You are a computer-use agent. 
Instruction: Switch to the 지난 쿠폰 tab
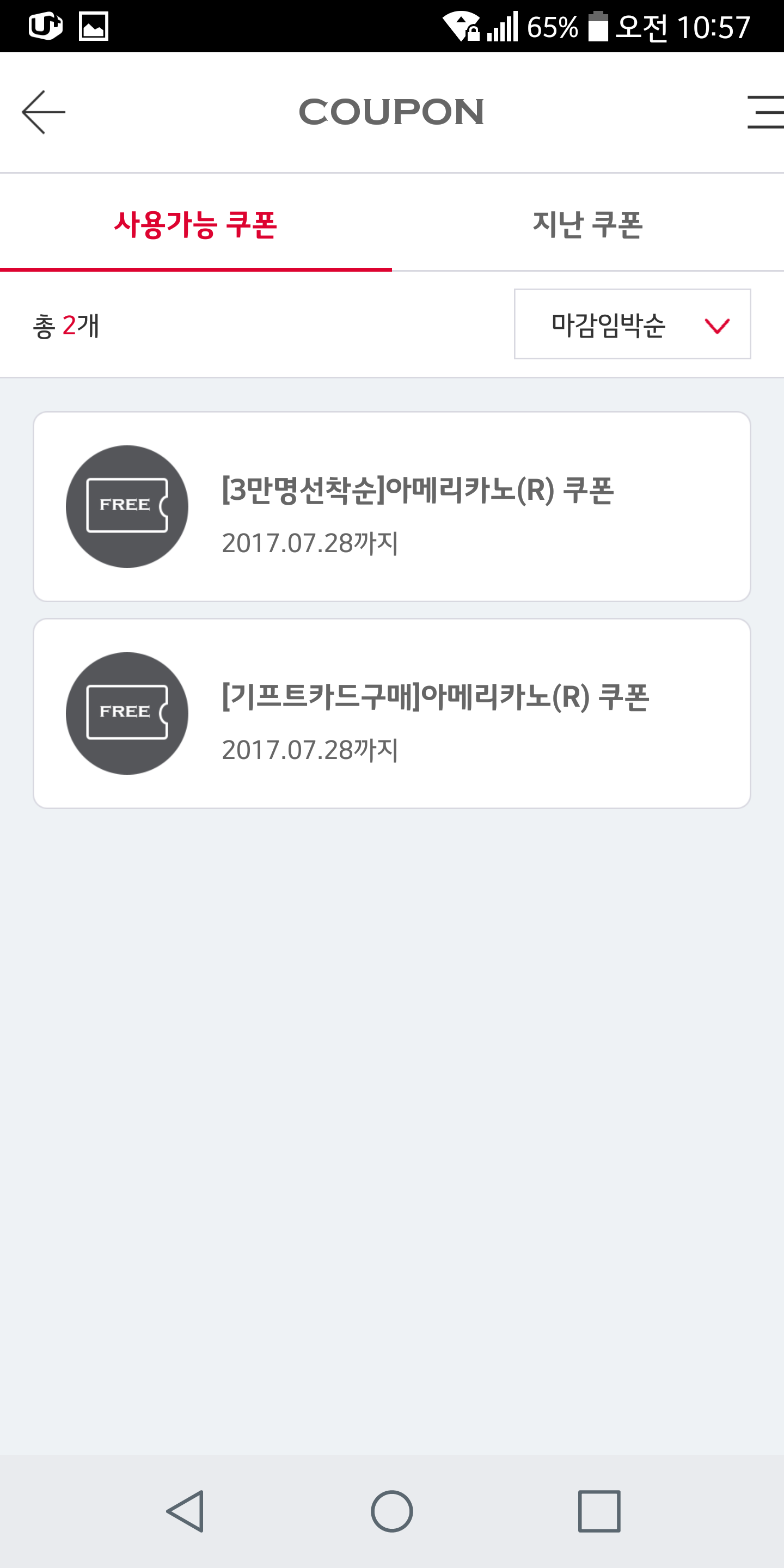tap(587, 224)
